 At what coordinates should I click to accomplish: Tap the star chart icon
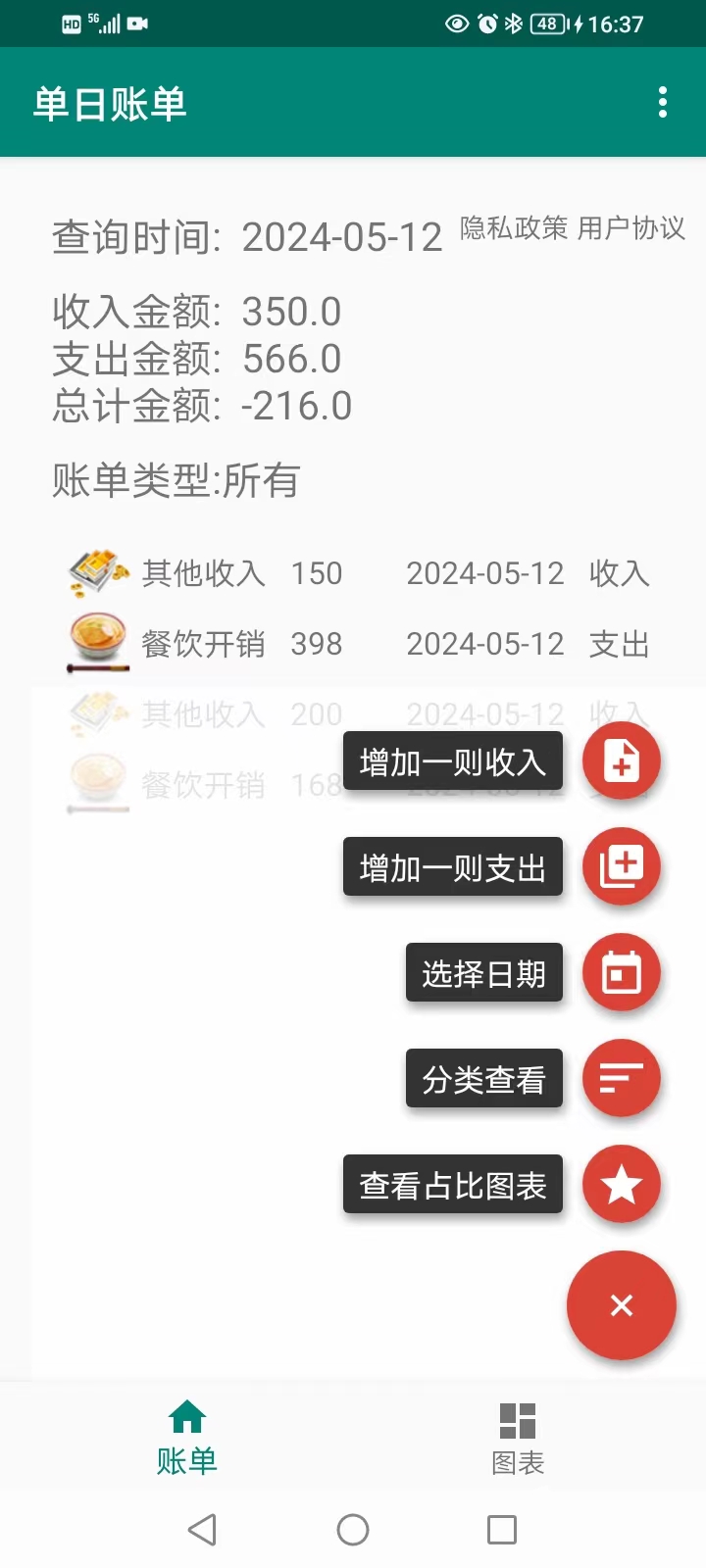pos(622,1185)
